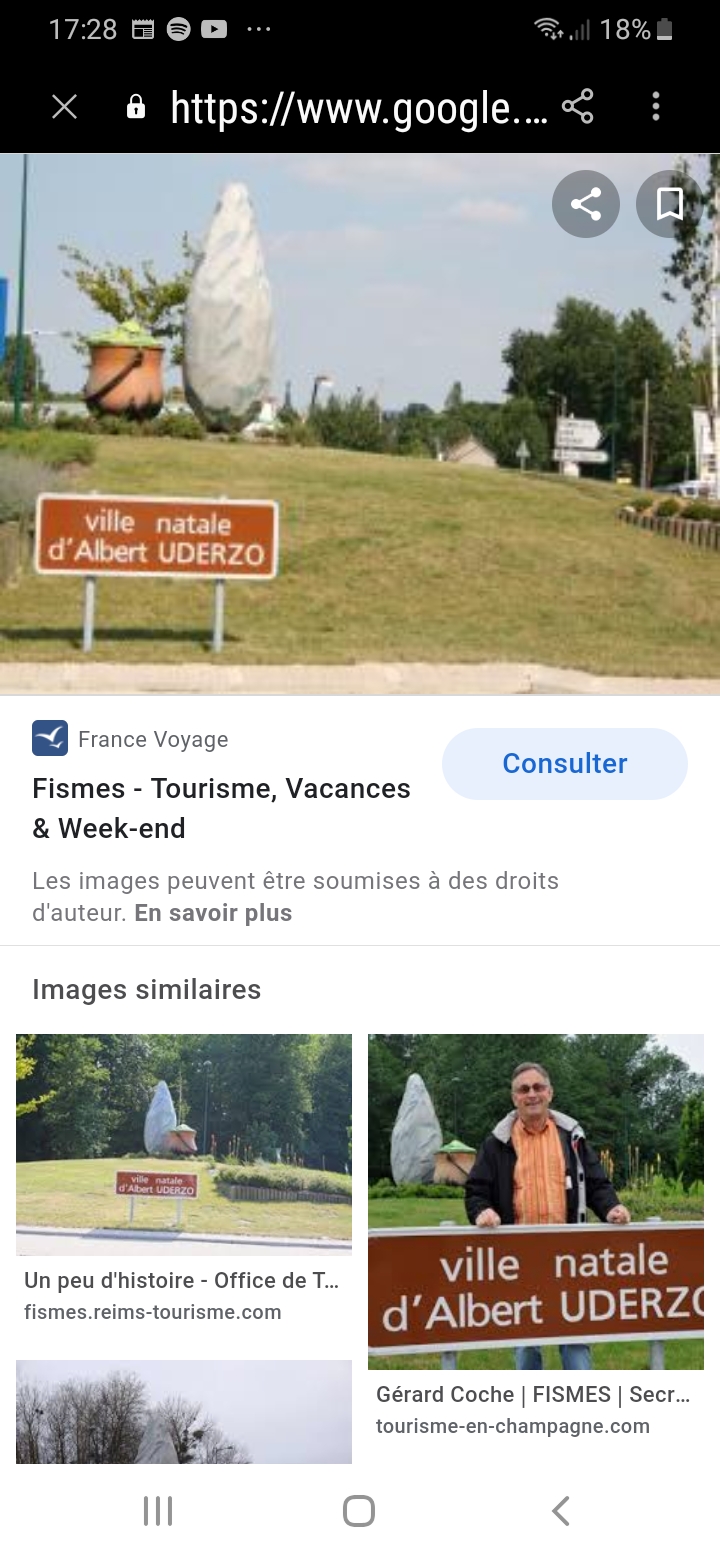The width and height of the screenshot is (720, 1560).
Task: Bookmark the Albert Uderzo image
Action: (x=668, y=204)
